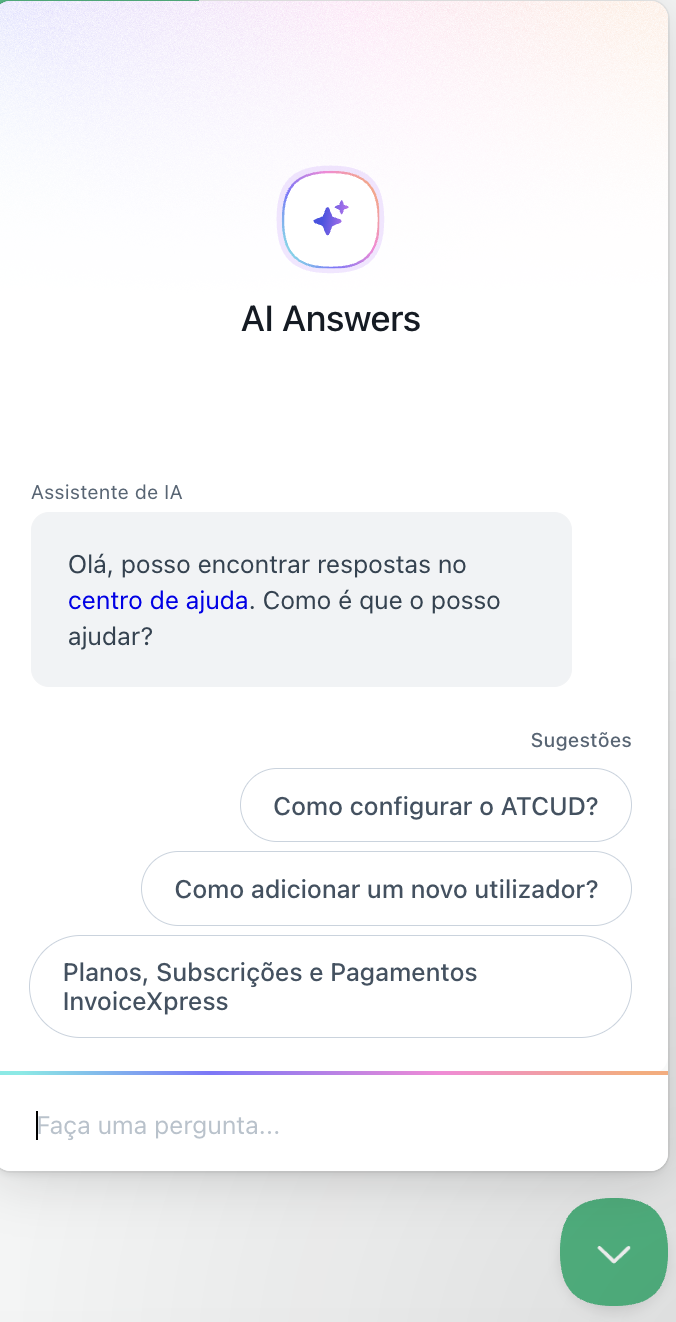The image size is (676, 1322).
Task: Choose Como adicionar um novo utilizador? suggestion
Action: click(386, 888)
